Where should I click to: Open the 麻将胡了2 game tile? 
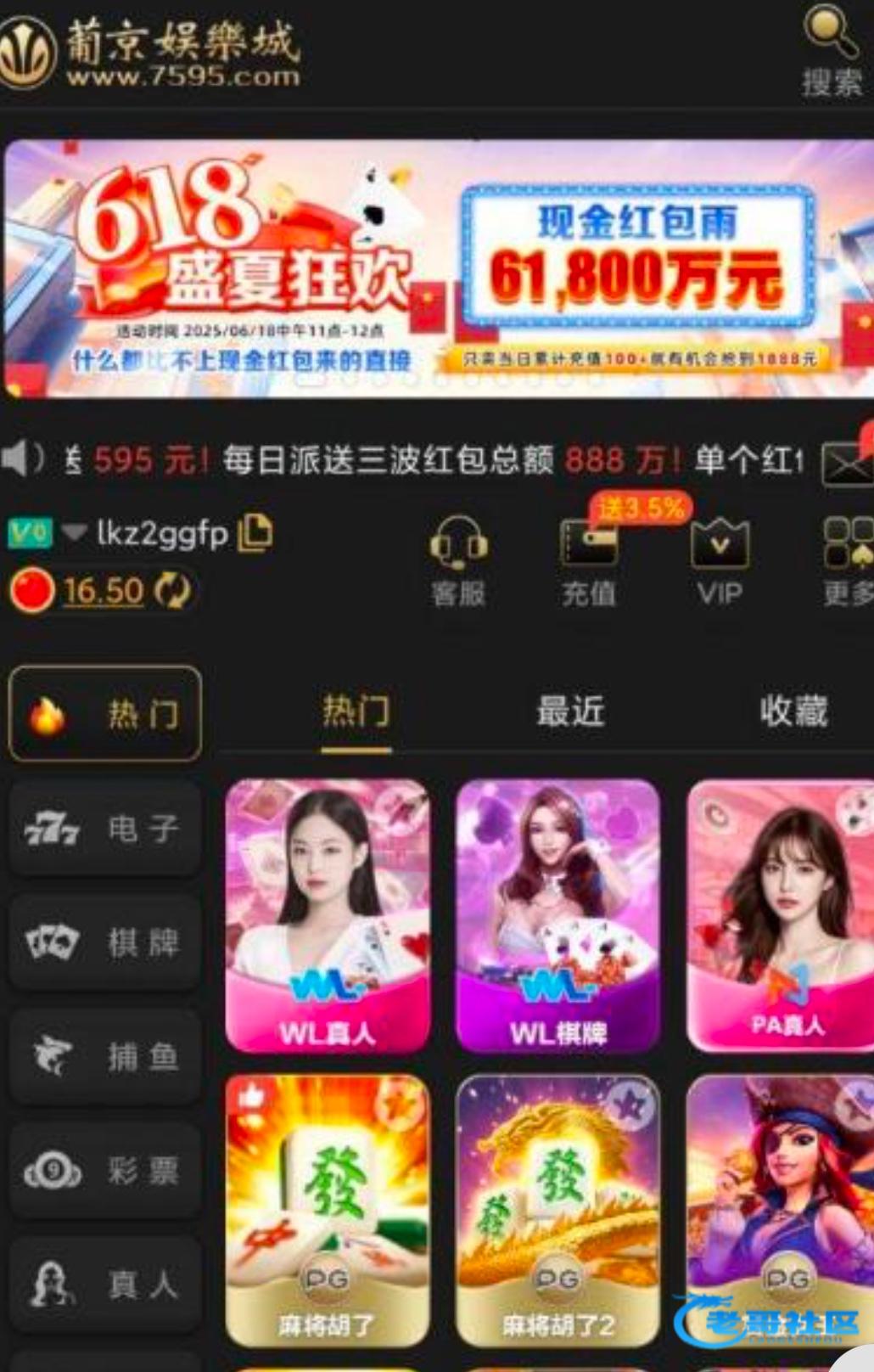[558, 1210]
